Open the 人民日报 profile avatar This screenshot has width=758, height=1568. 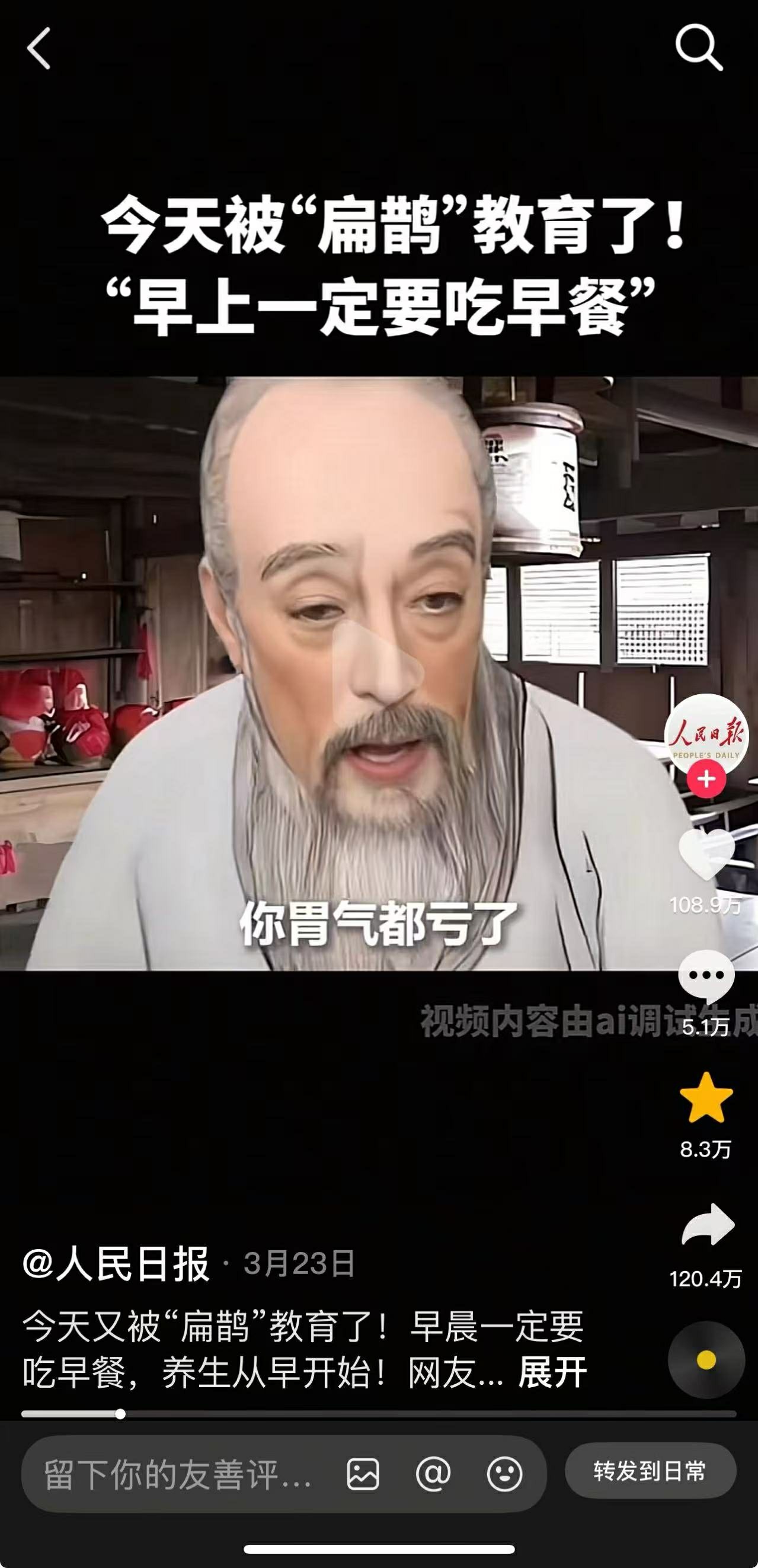coord(706,735)
